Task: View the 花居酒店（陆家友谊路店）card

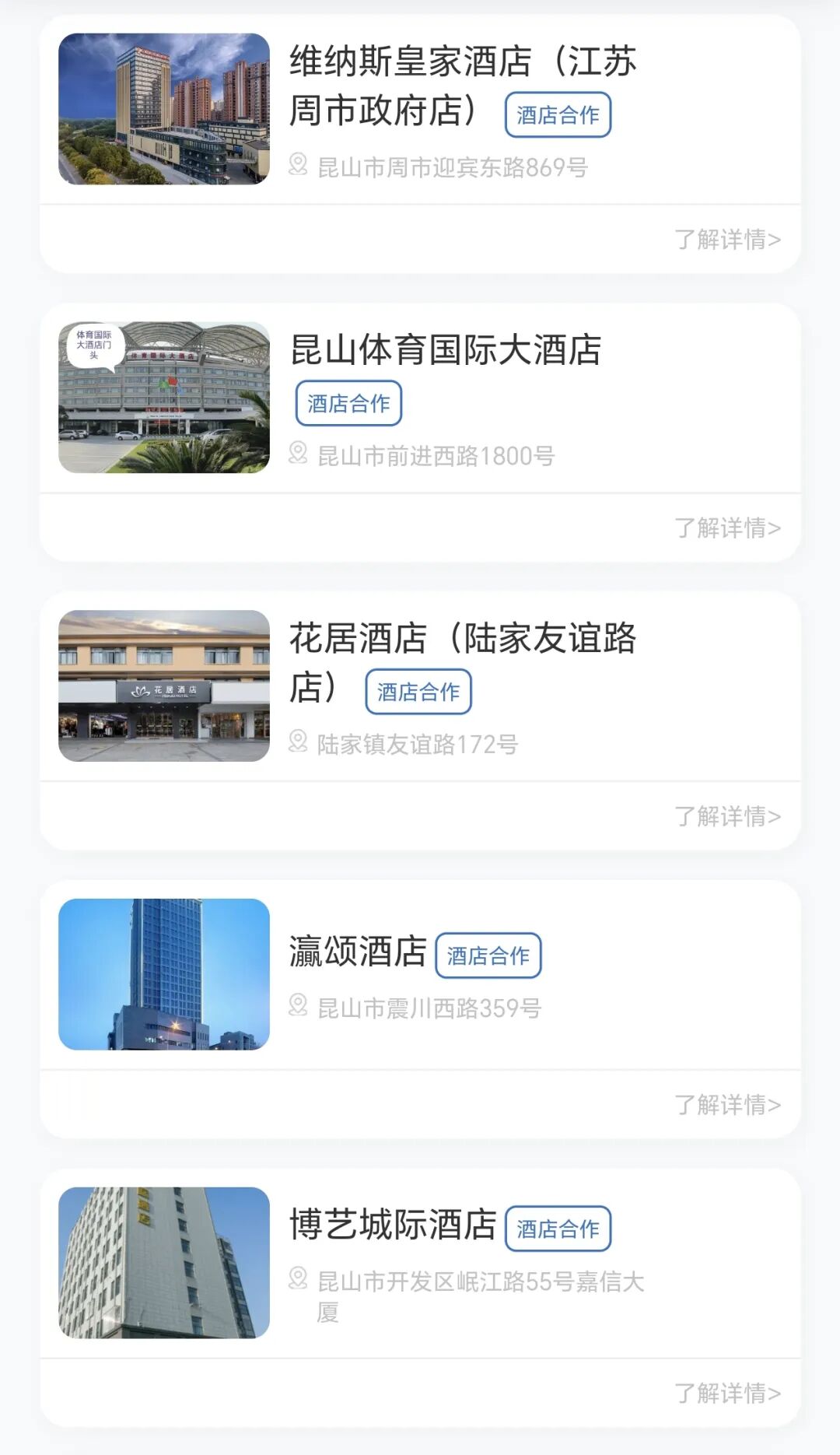Action: pos(462,640)
